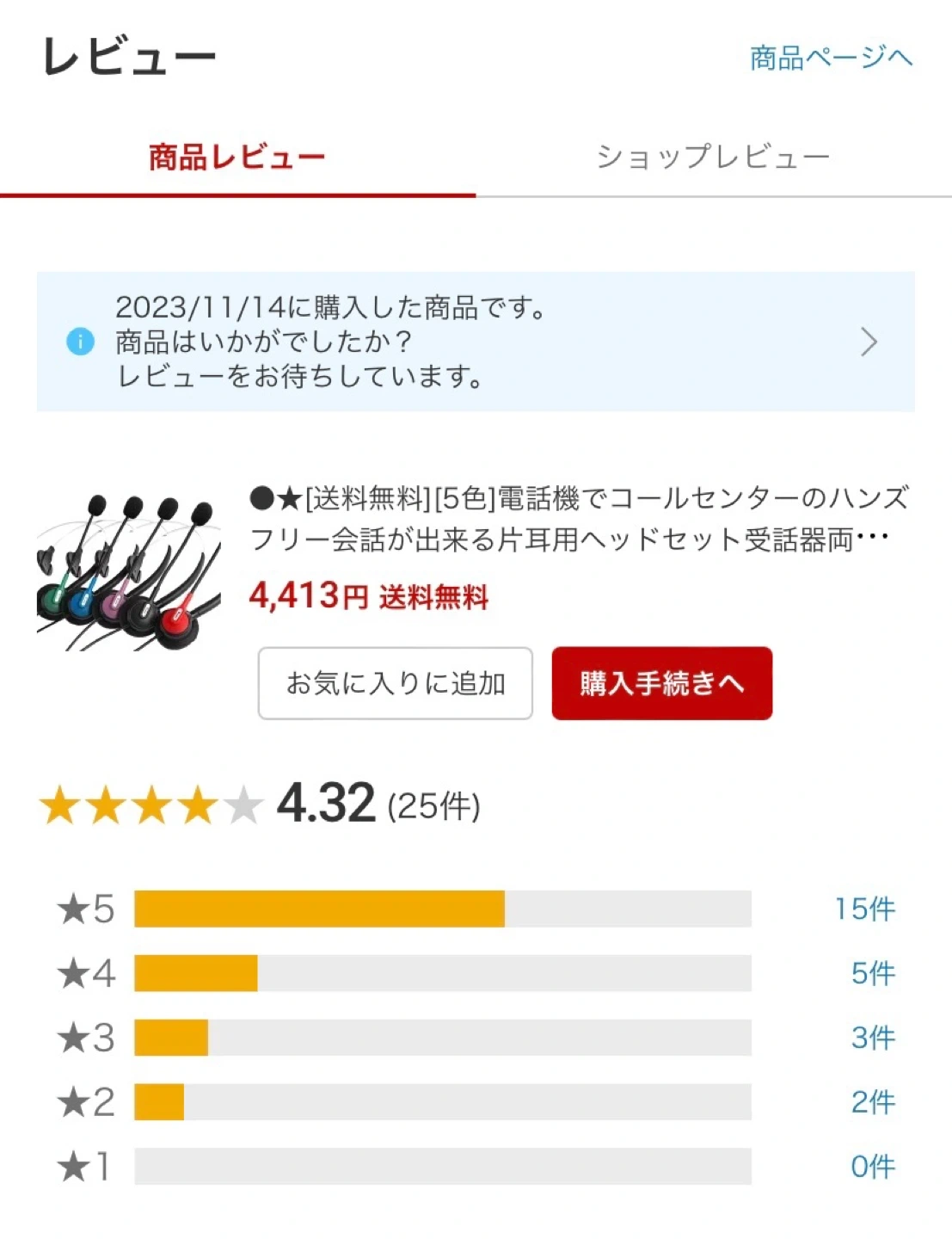This screenshot has width=952, height=1239.
Task: Tap お気に入りに追加 button
Action: click(x=395, y=683)
